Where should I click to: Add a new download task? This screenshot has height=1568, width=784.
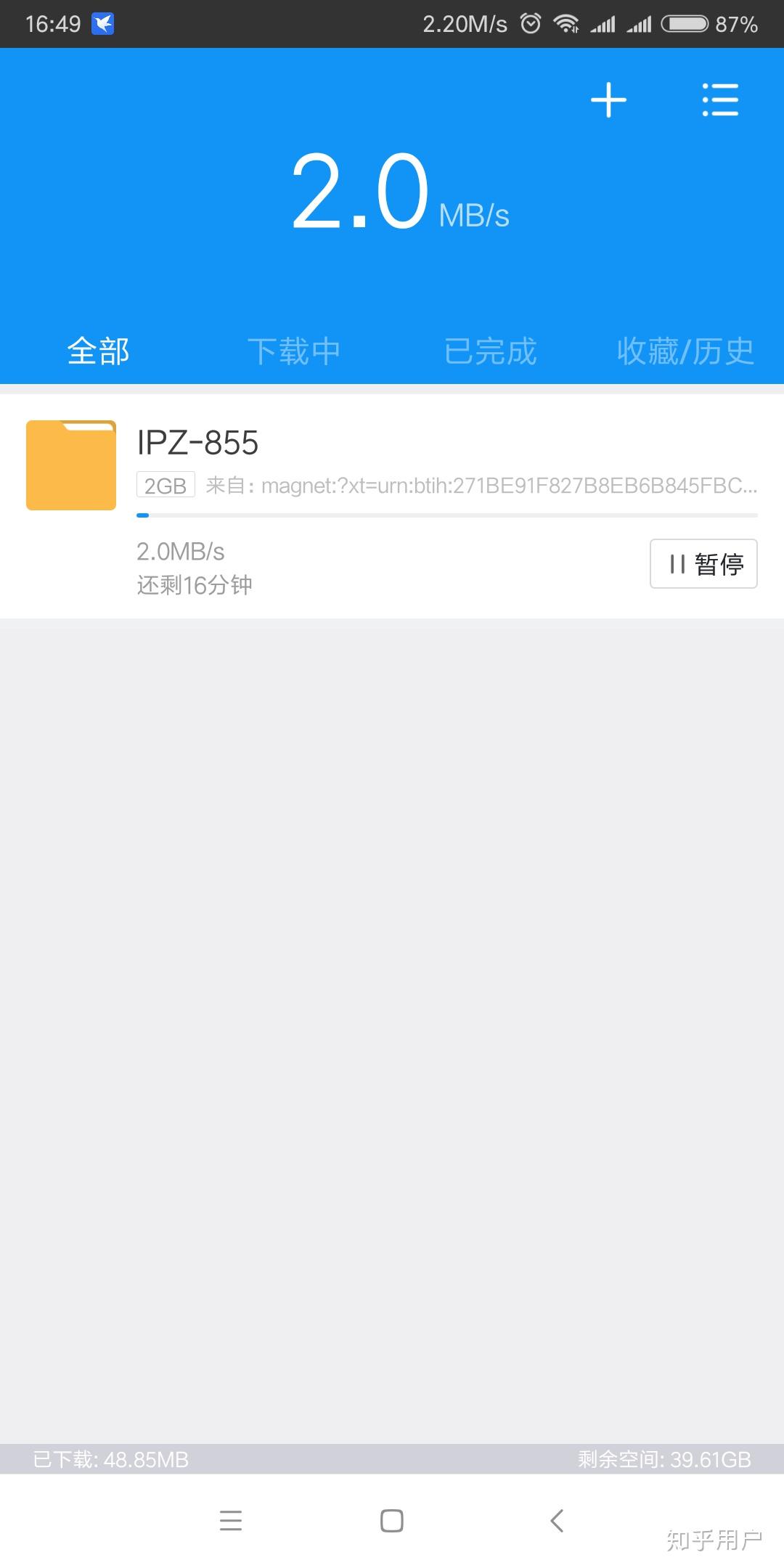click(608, 100)
